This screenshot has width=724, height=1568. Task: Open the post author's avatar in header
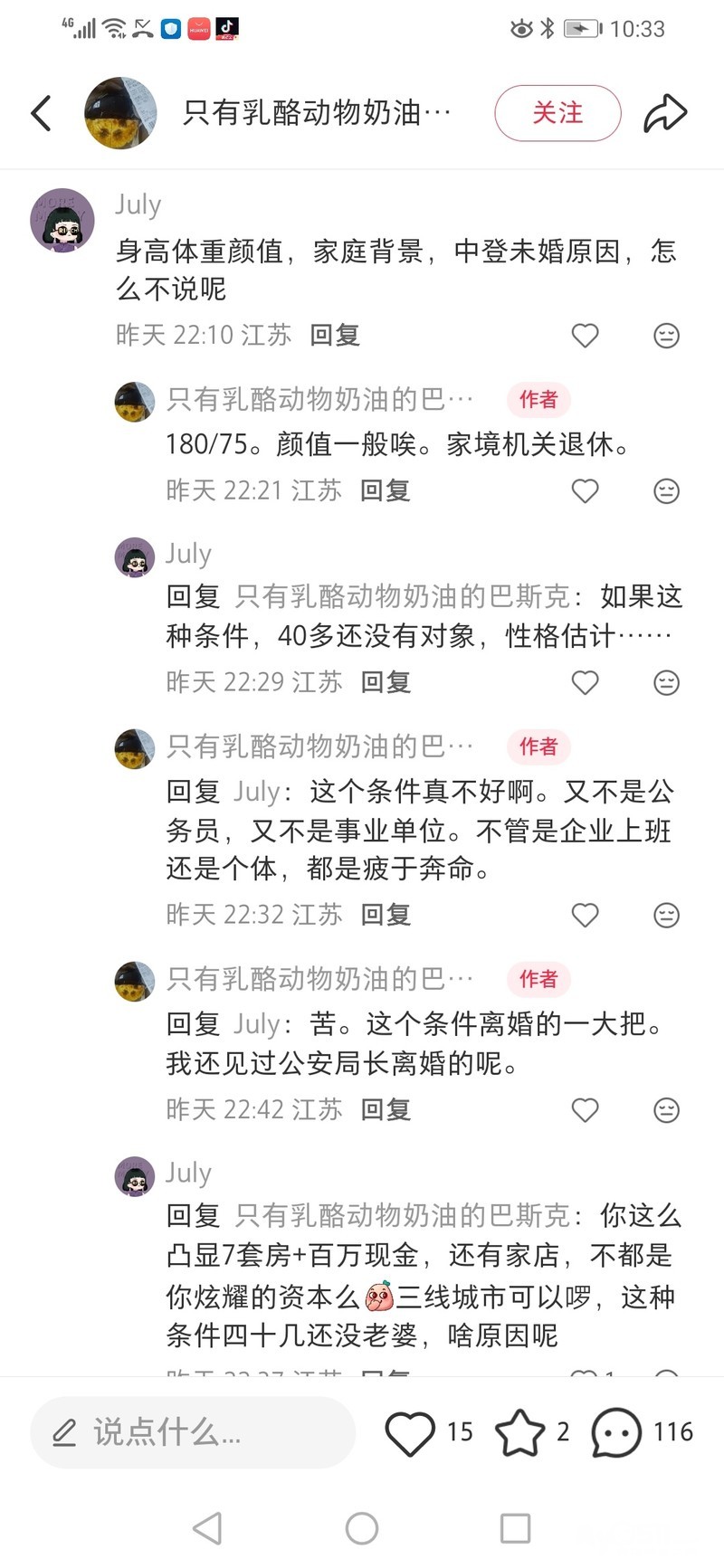pyautogui.click(x=120, y=114)
